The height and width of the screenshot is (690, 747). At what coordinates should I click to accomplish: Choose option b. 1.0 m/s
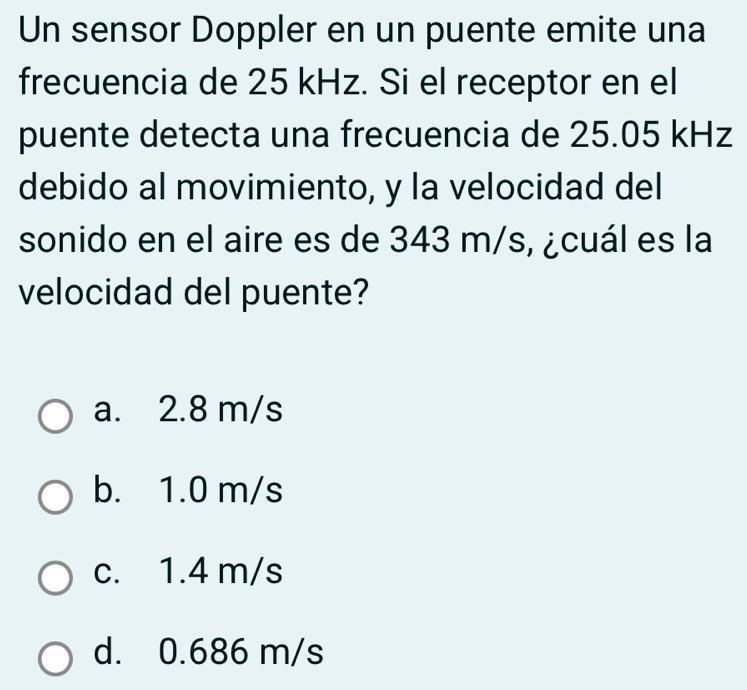[x=57, y=495]
